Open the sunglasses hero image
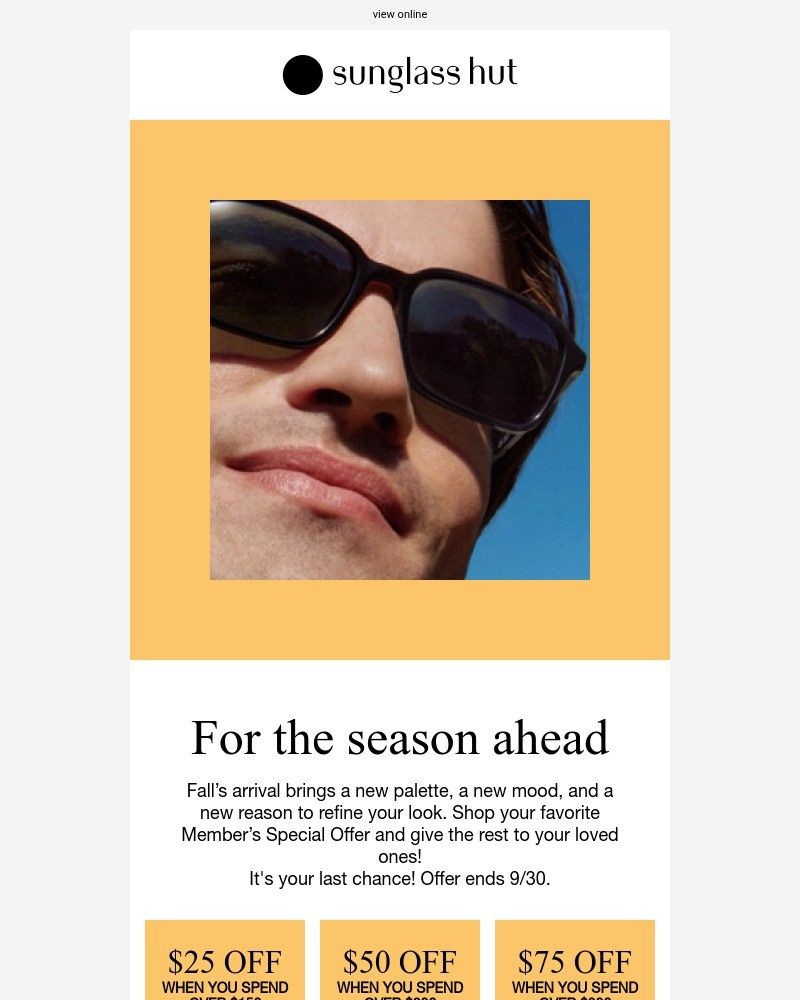This screenshot has height=1000, width=800. [400, 390]
